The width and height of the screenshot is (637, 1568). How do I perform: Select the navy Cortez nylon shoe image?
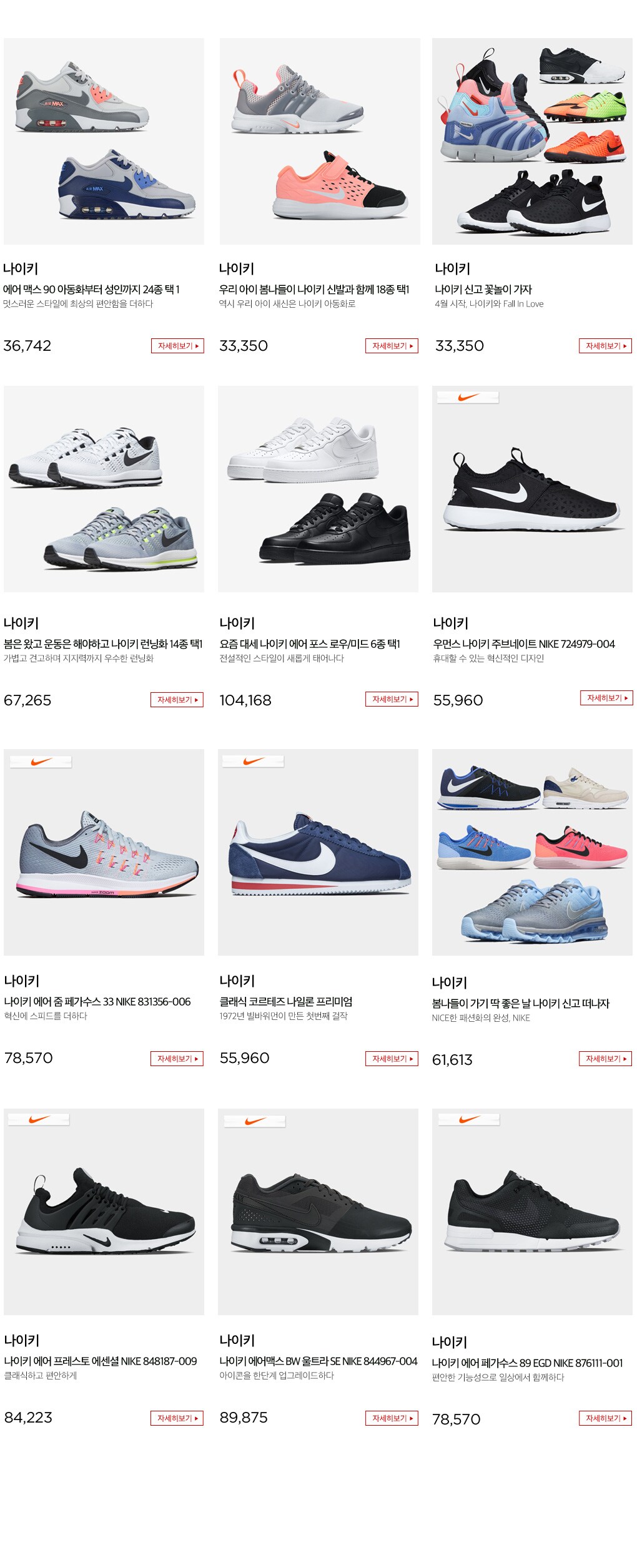pyautogui.click(x=318, y=852)
